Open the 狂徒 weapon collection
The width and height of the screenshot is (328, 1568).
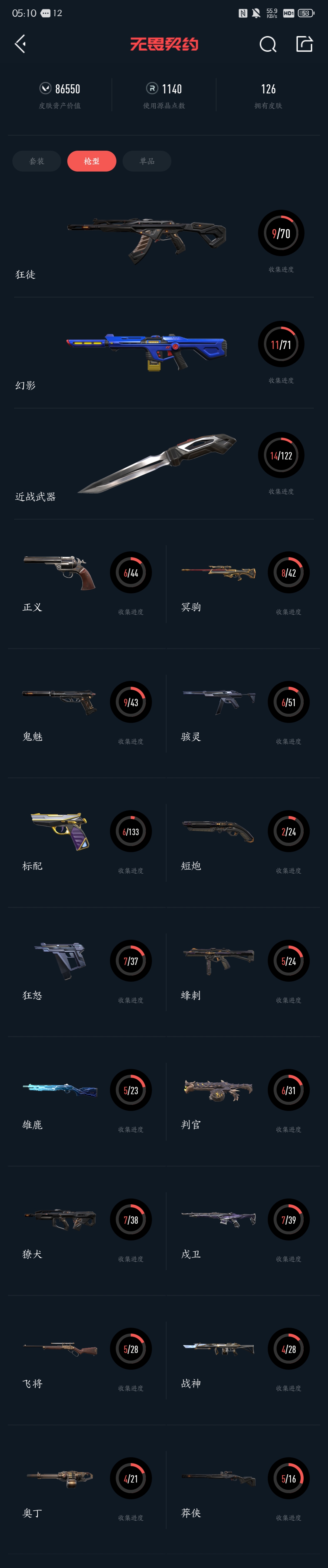coord(146,241)
